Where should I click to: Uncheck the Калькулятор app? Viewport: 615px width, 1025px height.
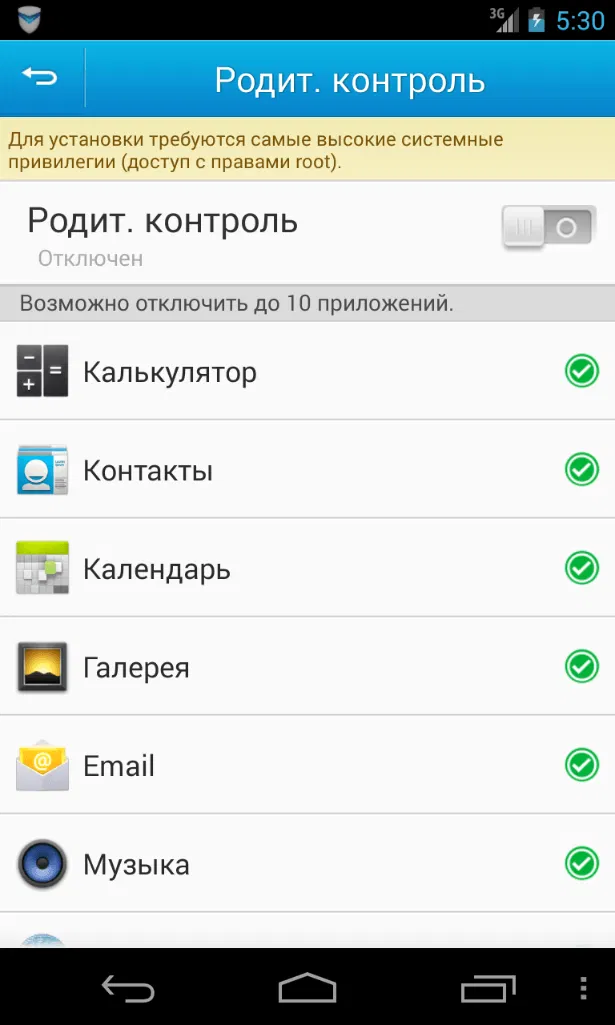click(581, 371)
